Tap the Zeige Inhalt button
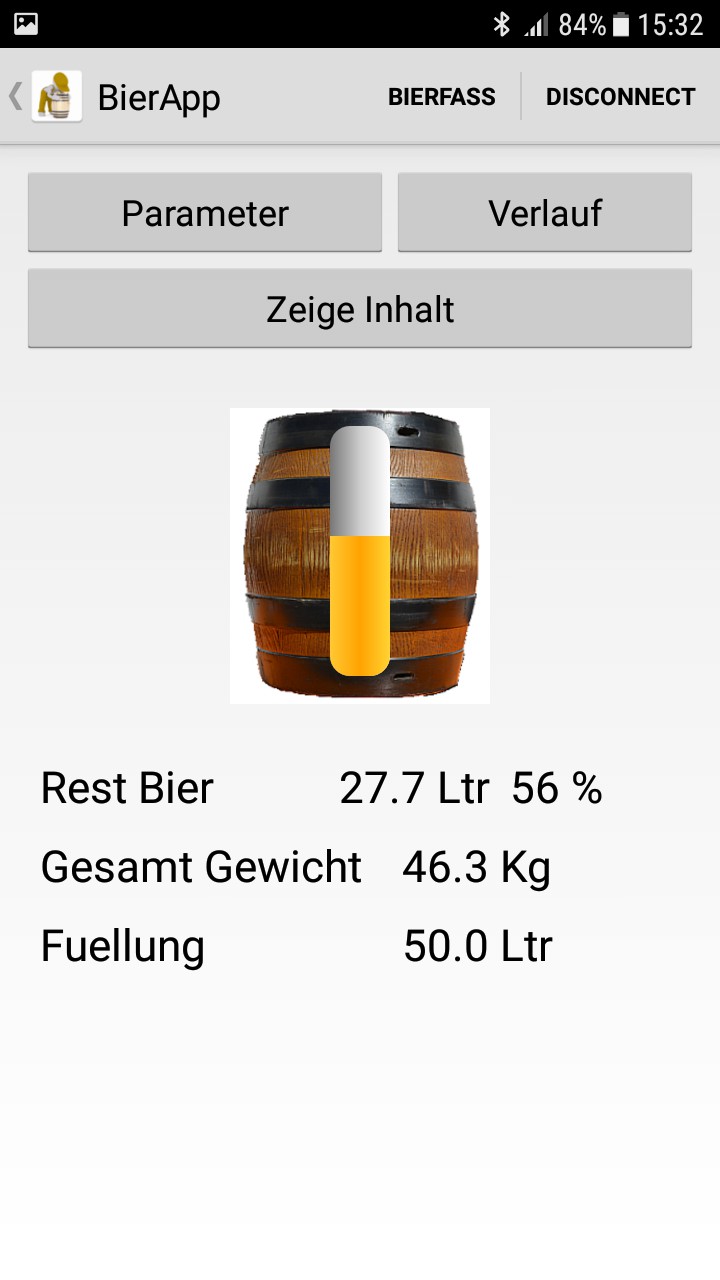The height and width of the screenshot is (1280, 720). point(360,309)
